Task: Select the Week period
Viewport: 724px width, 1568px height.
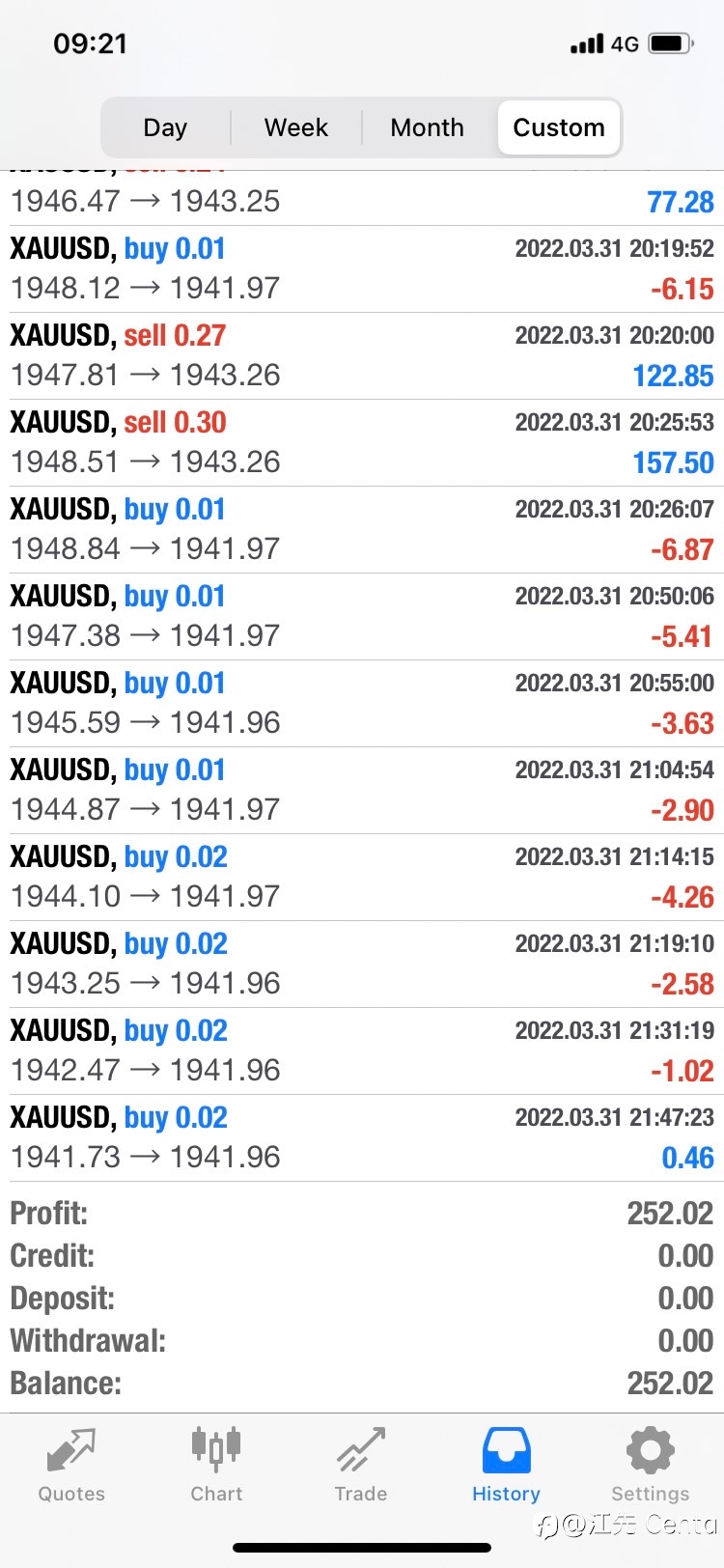Action: 296,127
